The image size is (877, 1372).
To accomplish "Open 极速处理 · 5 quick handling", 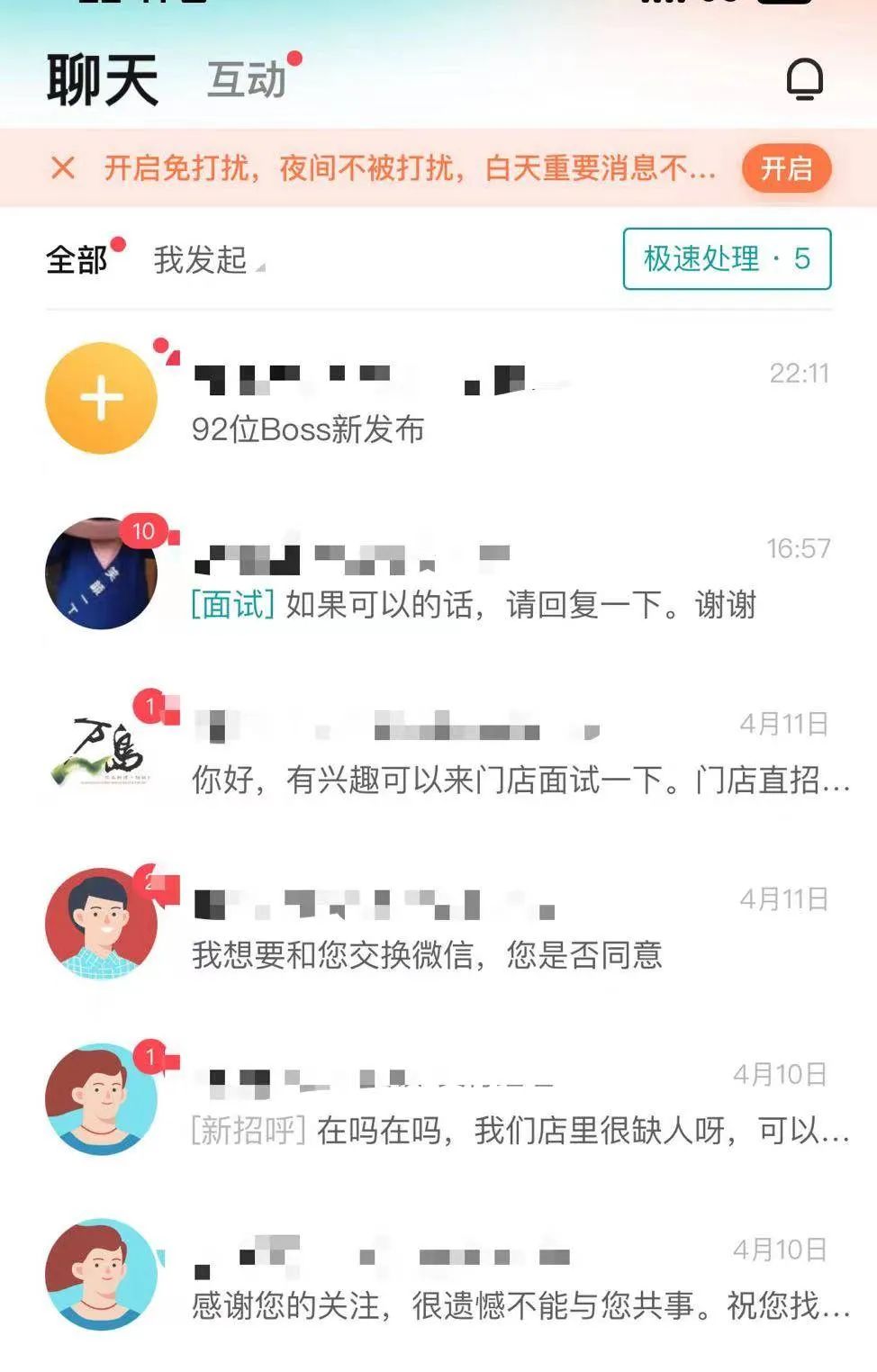I will (x=727, y=259).
